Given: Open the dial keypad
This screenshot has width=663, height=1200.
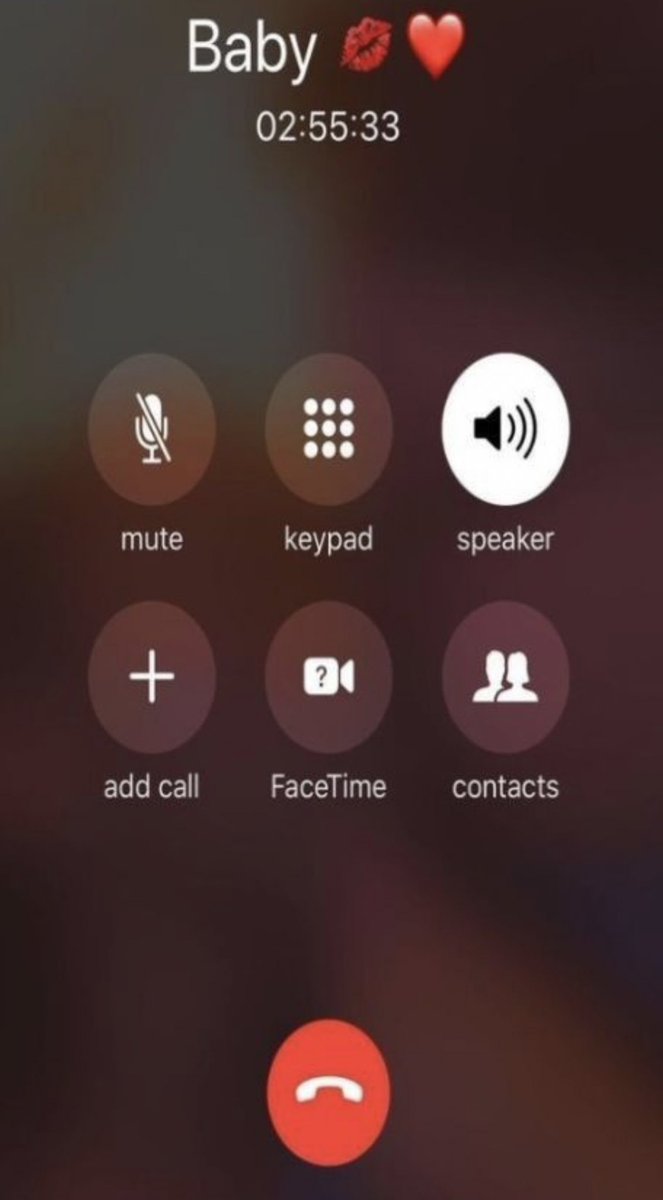Looking at the screenshot, I should click(x=329, y=429).
